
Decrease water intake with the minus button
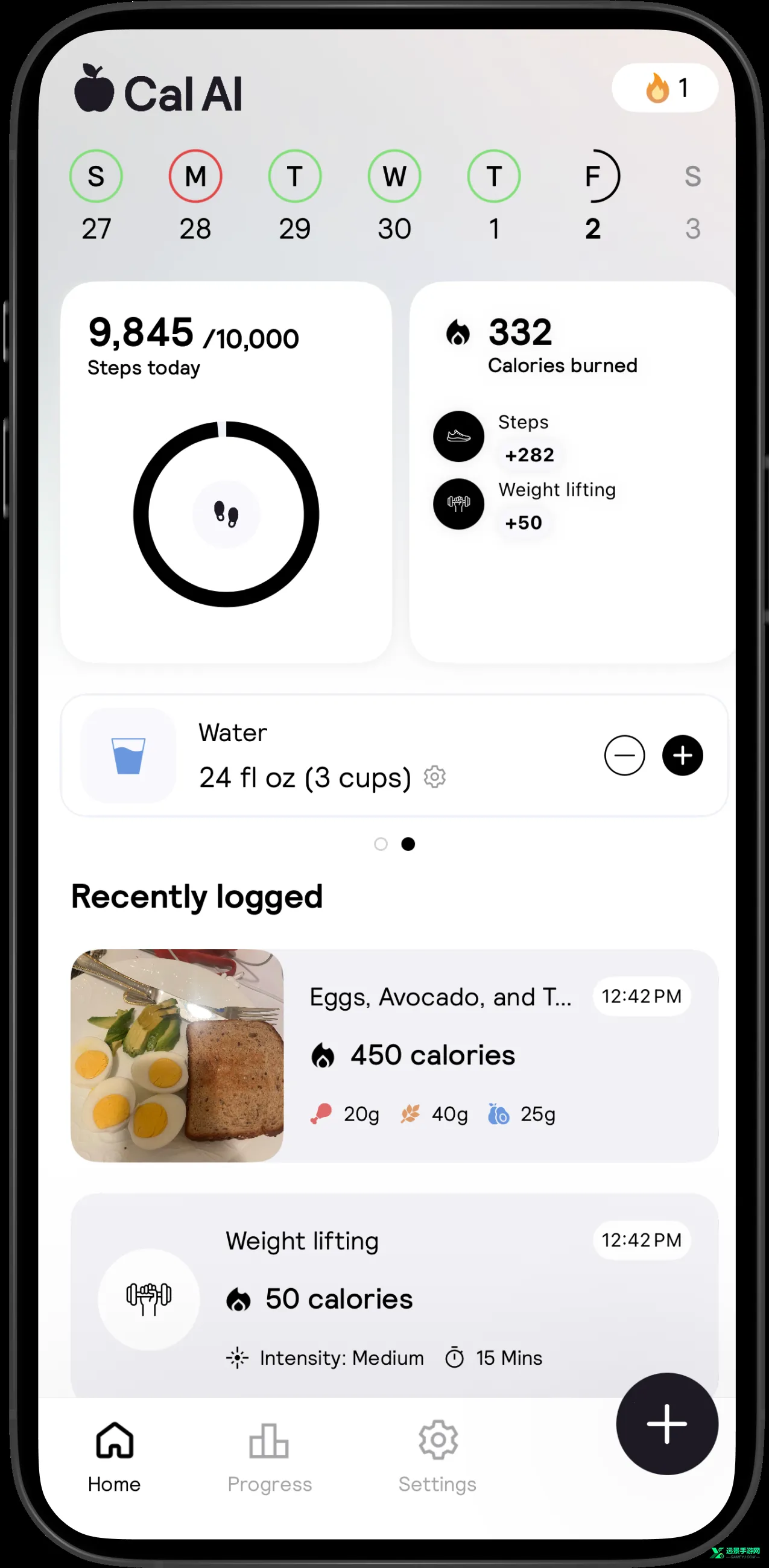pyautogui.click(x=624, y=756)
